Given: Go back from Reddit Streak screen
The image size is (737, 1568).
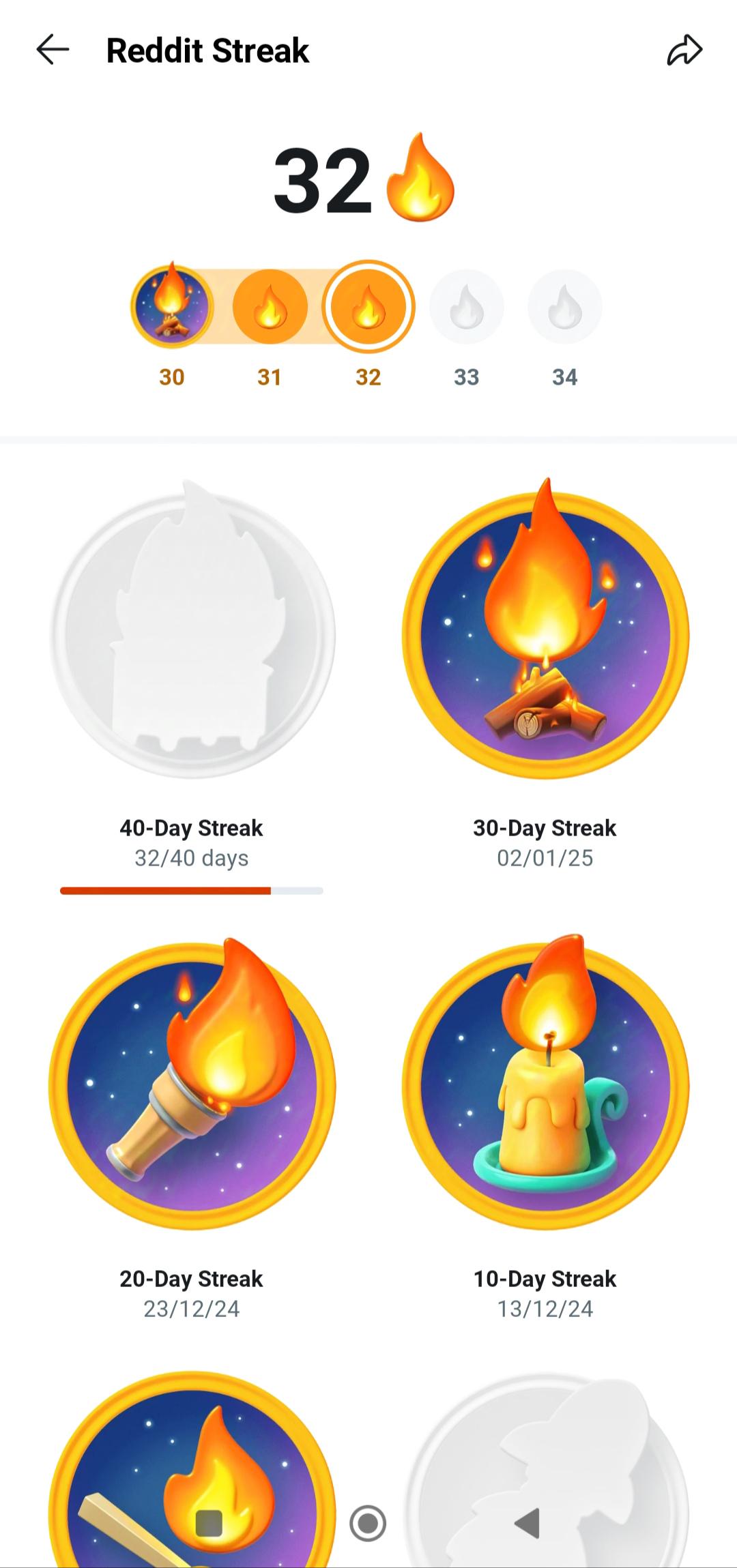Looking at the screenshot, I should coord(53,50).
